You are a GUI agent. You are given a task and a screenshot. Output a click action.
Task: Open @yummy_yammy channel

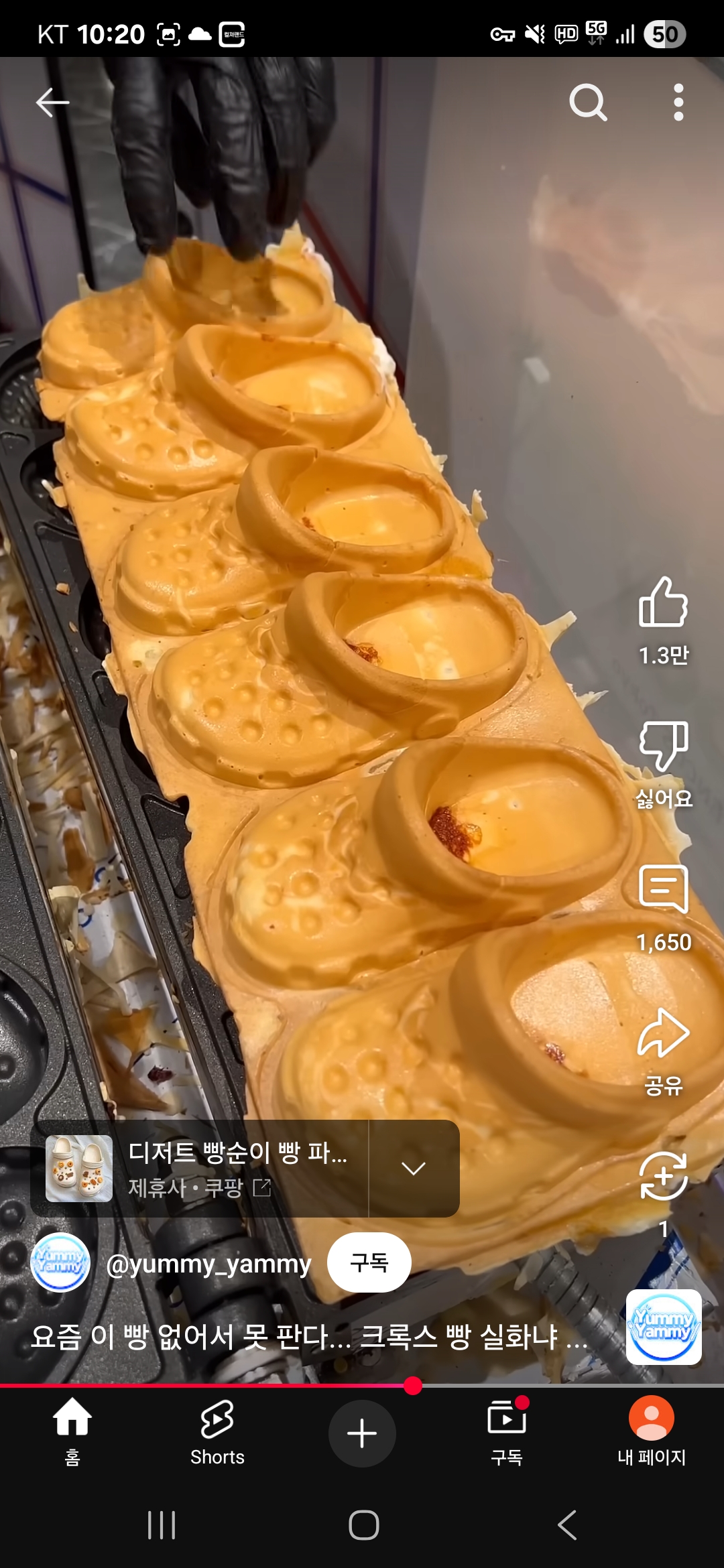point(208,1264)
